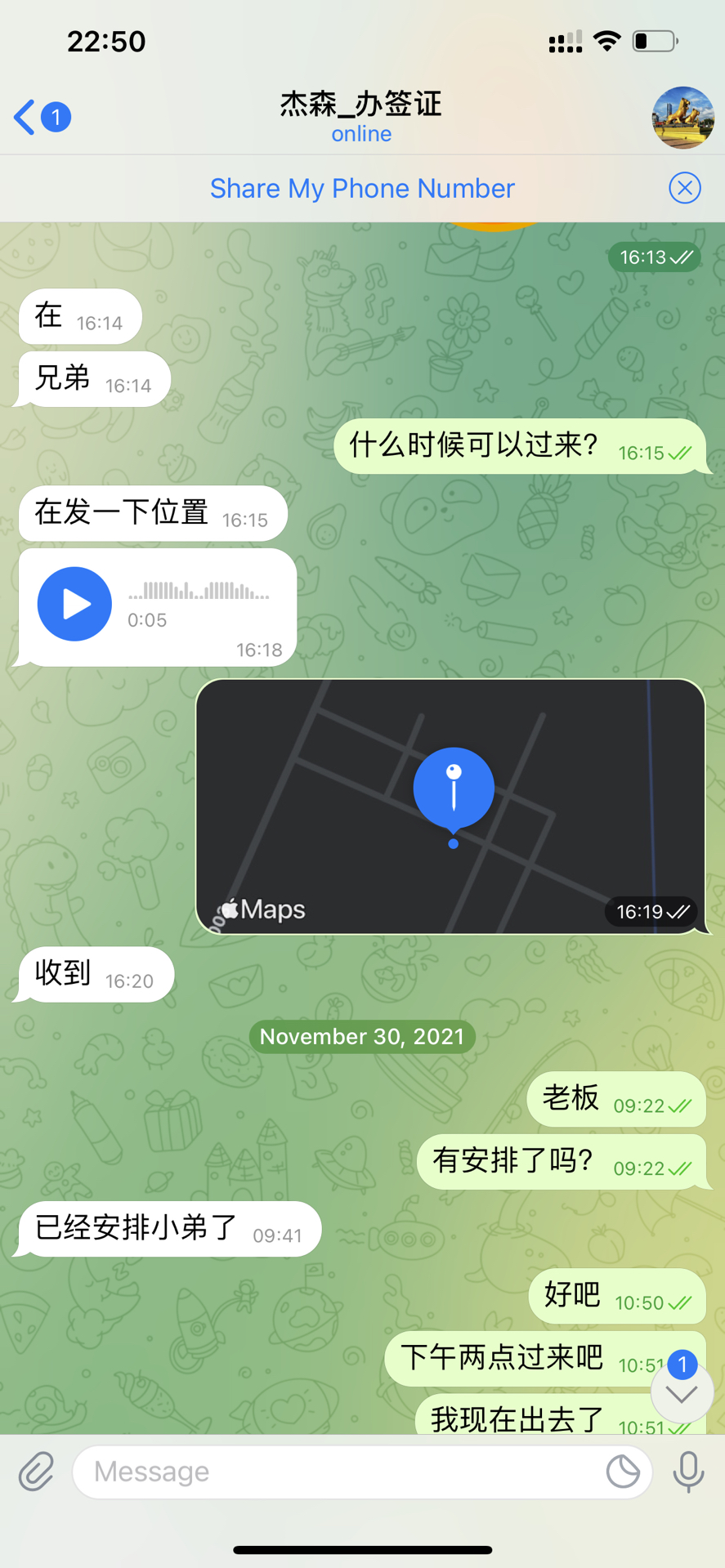
Task: Open the shared Maps location
Action: [450, 806]
